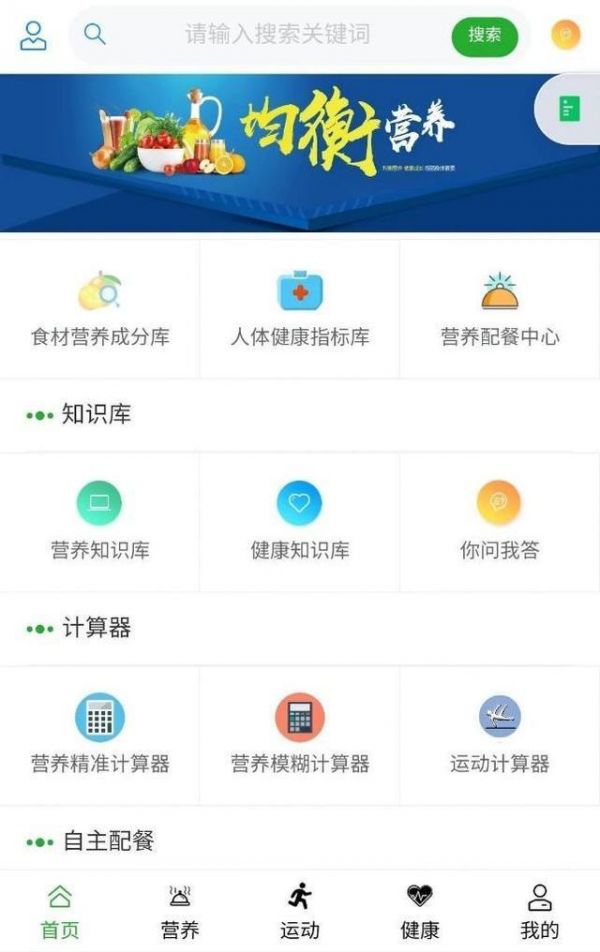Image resolution: width=600 pixels, height=952 pixels.
Task: Open 健康知识库
Action: pyautogui.click(x=300, y=521)
